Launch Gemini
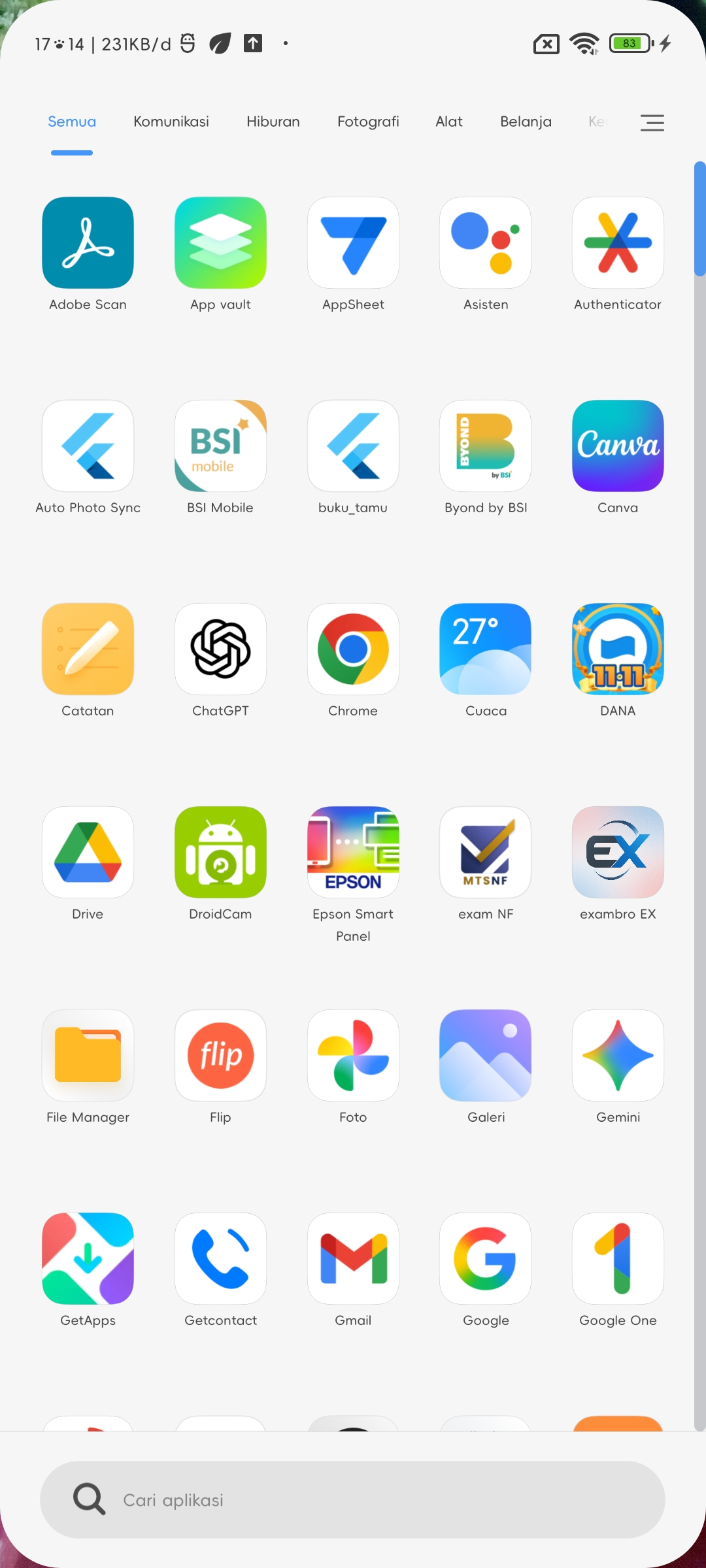This screenshot has height=1568, width=706. click(x=618, y=1055)
